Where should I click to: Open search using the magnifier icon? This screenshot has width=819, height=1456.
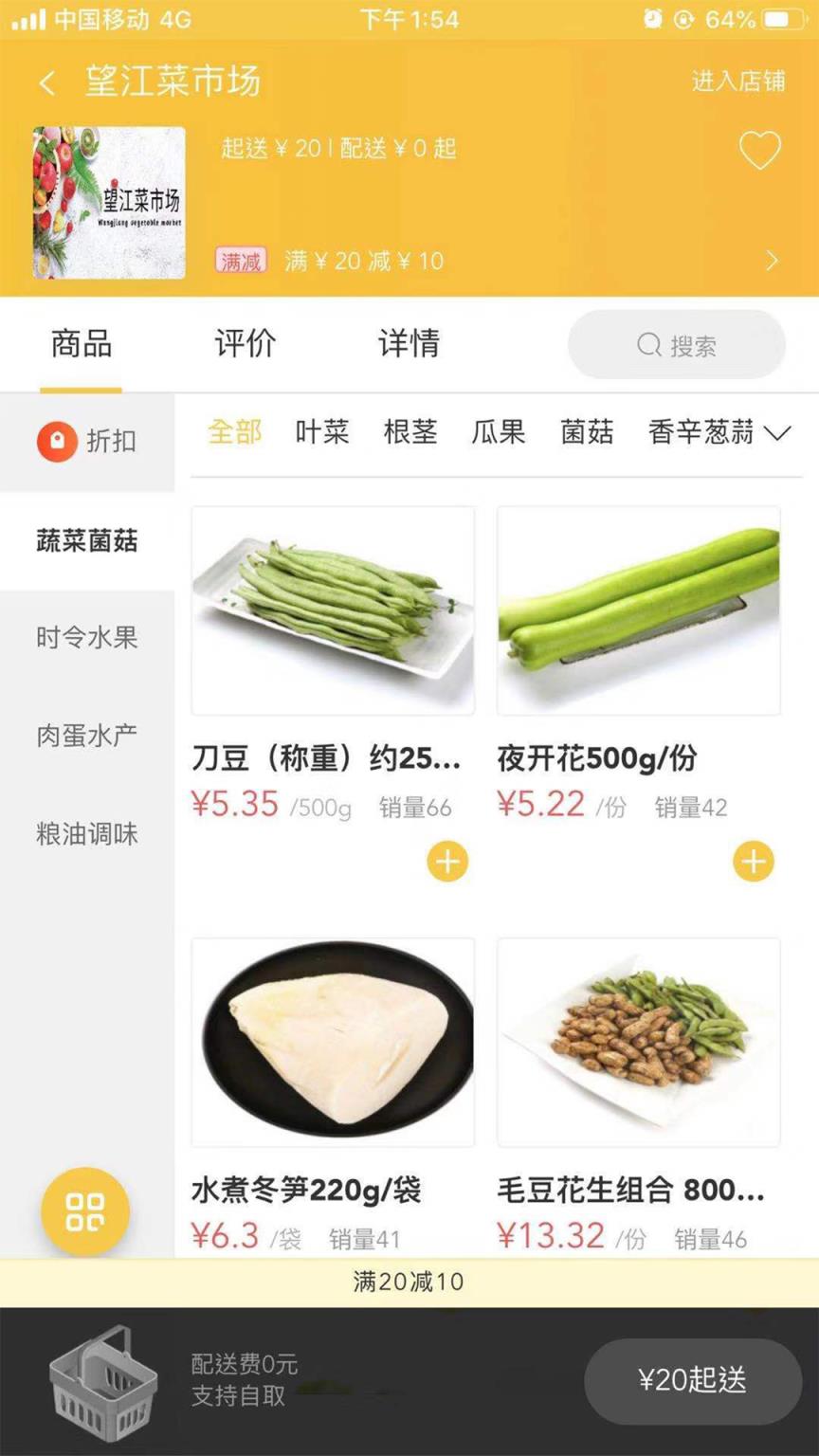[x=648, y=345]
